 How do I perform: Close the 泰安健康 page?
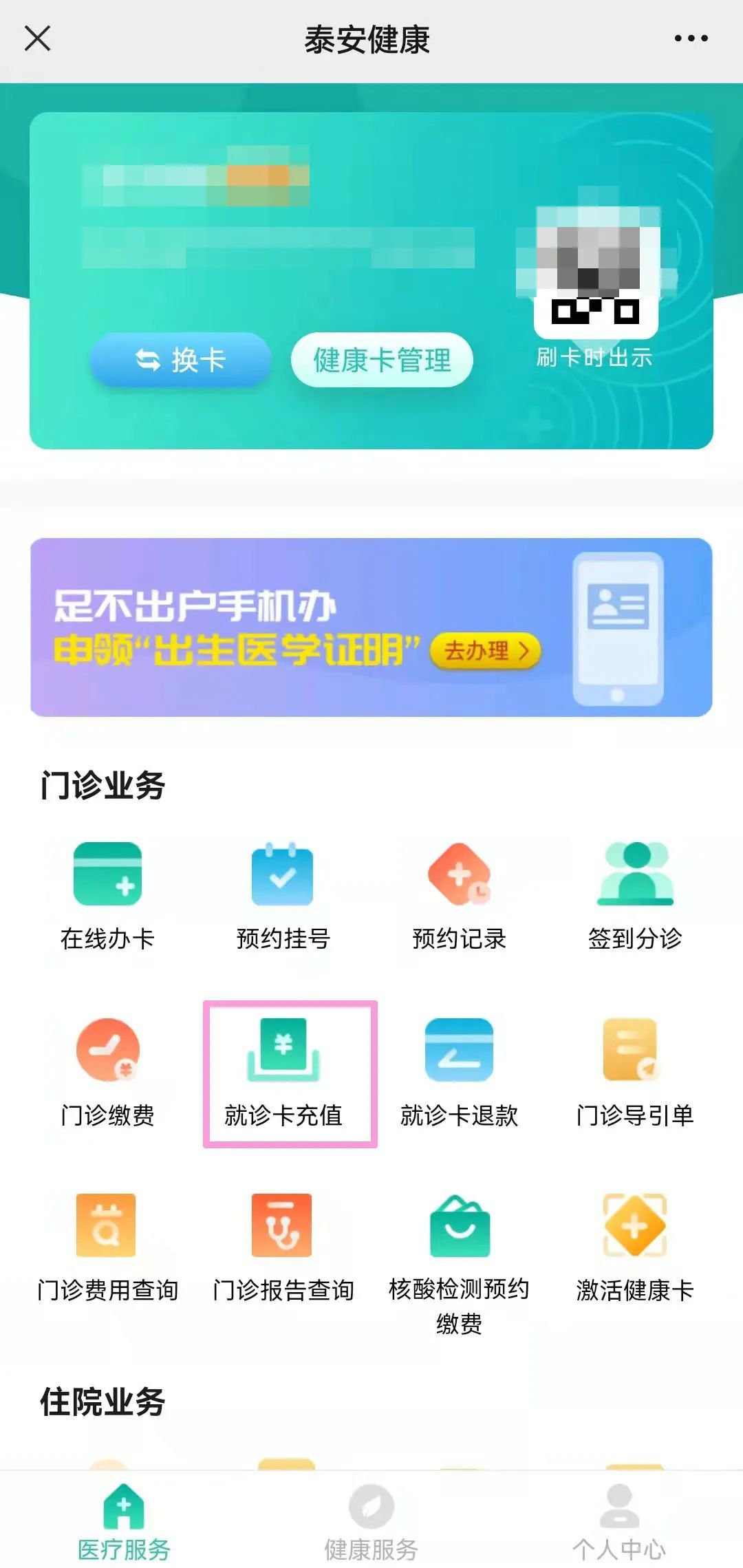(38, 39)
